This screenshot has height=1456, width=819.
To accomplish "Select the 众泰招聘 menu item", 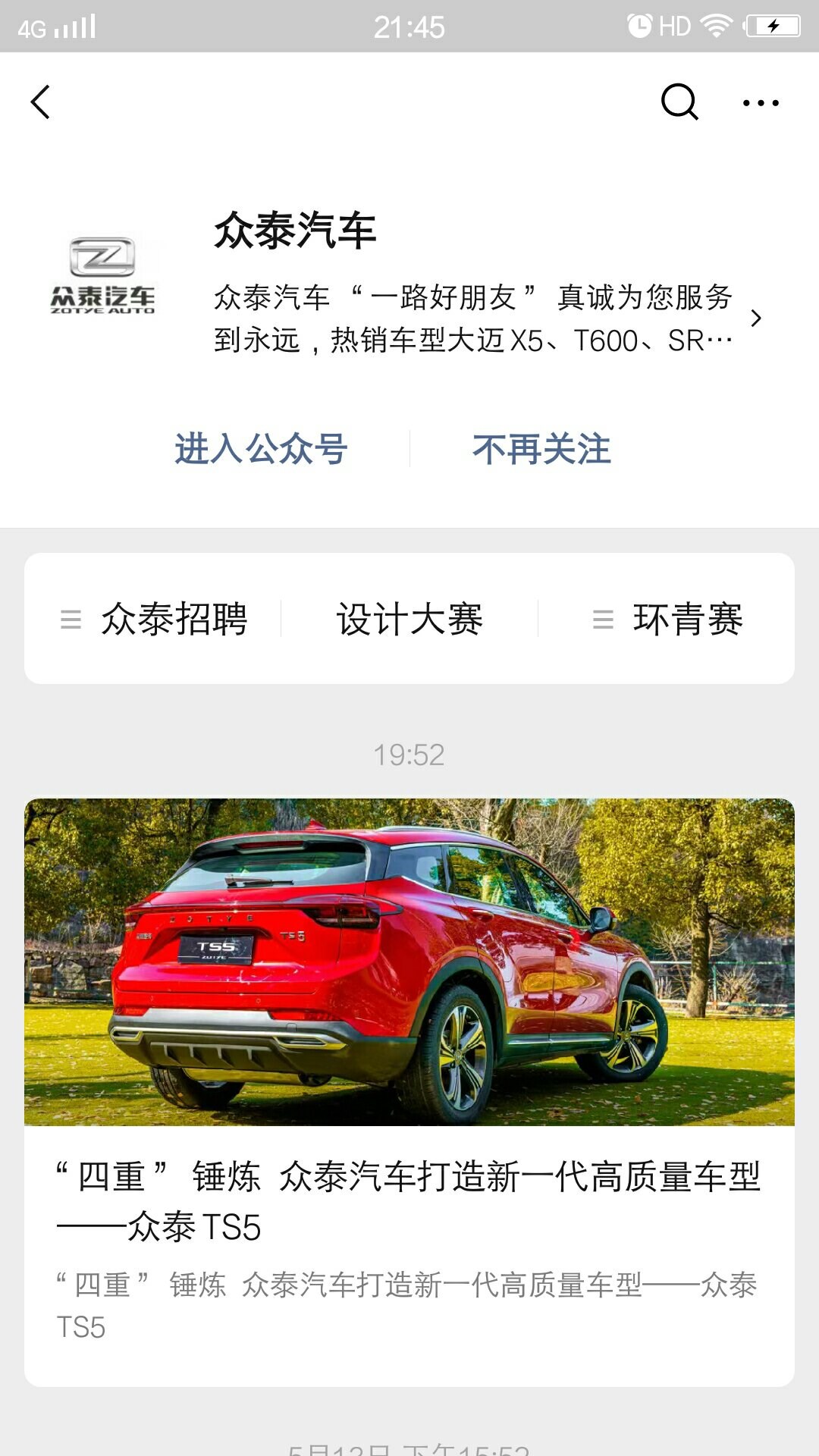I will 176,619.
